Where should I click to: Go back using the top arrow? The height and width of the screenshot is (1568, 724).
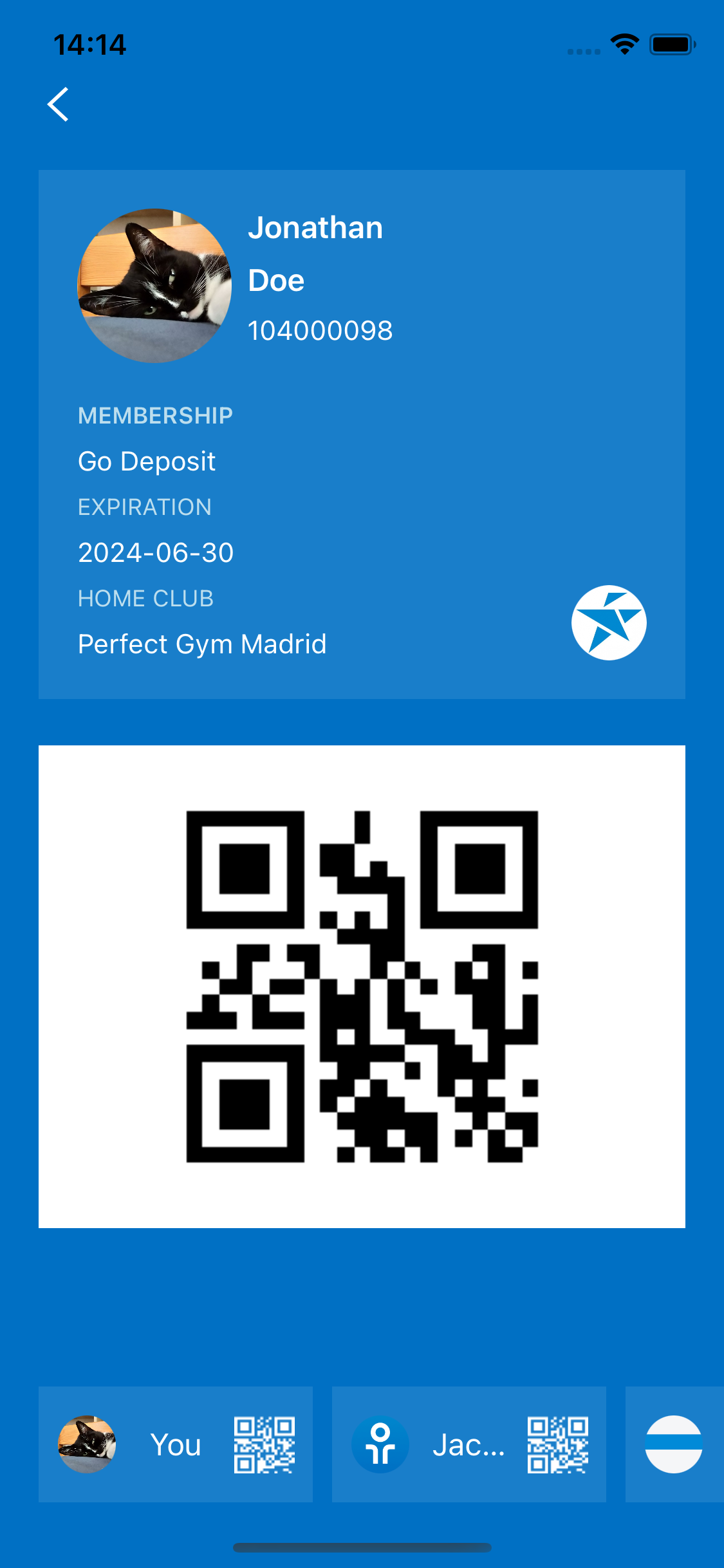pyautogui.click(x=59, y=104)
